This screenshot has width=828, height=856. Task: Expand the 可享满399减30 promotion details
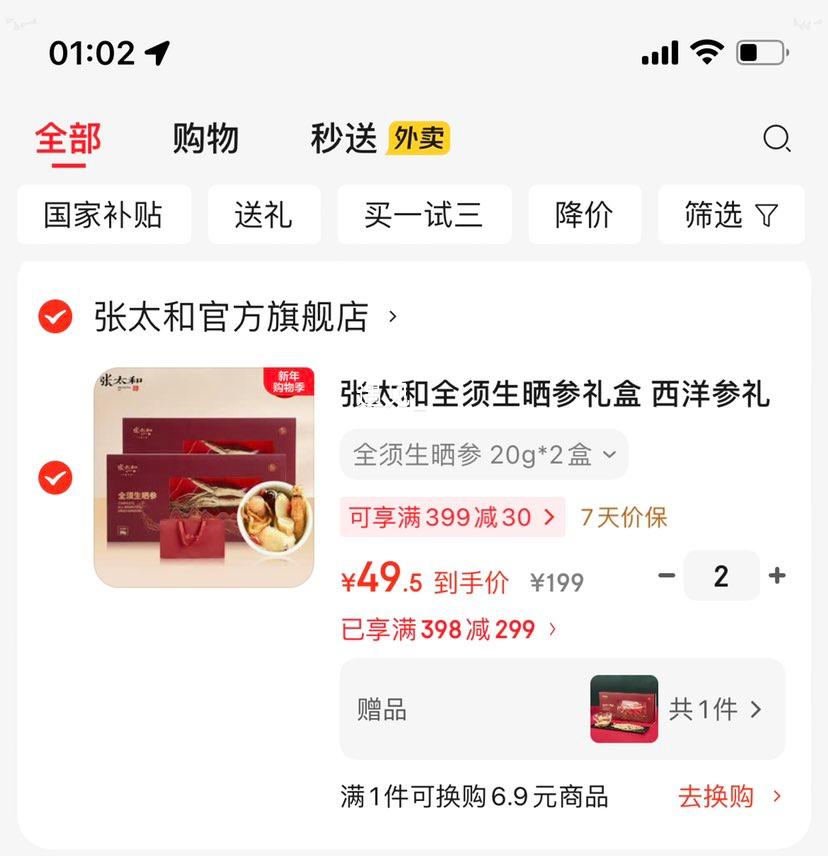click(452, 518)
